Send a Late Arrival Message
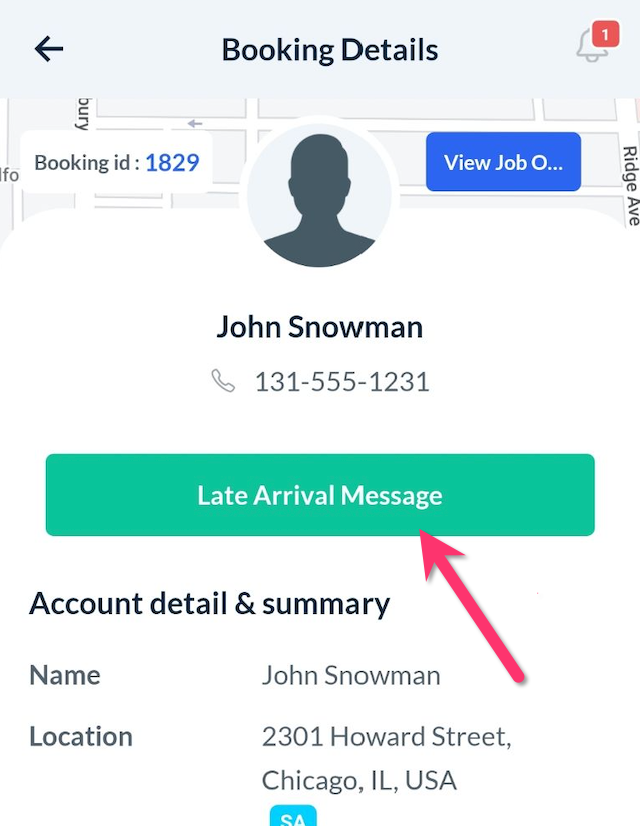The height and width of the screenshot is (826, 640). (320, 495)
